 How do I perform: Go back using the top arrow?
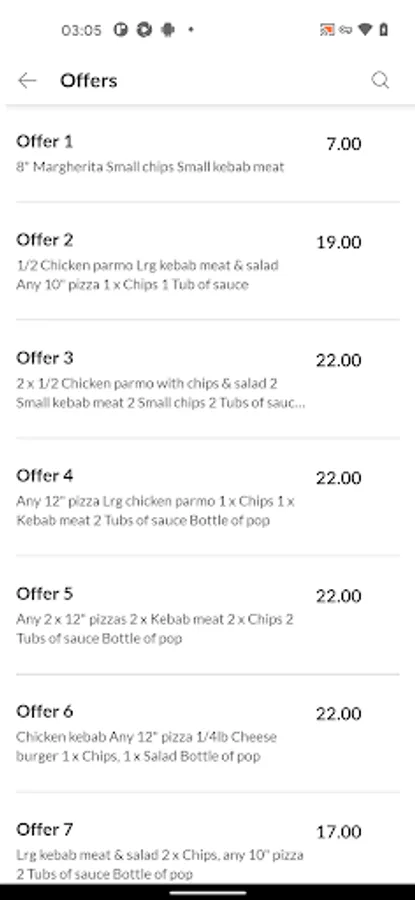[27, 81]
